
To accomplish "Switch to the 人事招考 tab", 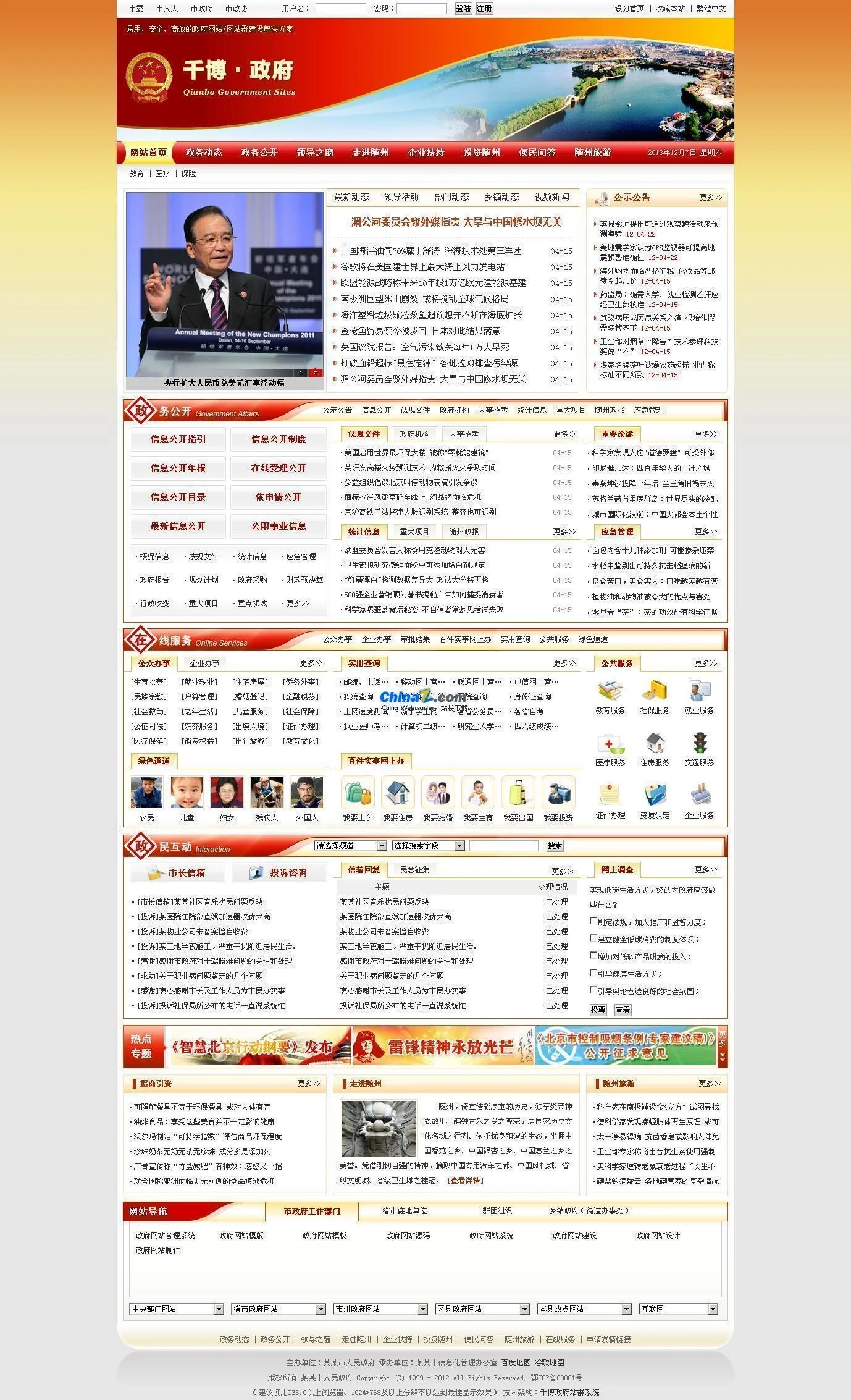I will (464, 434).
